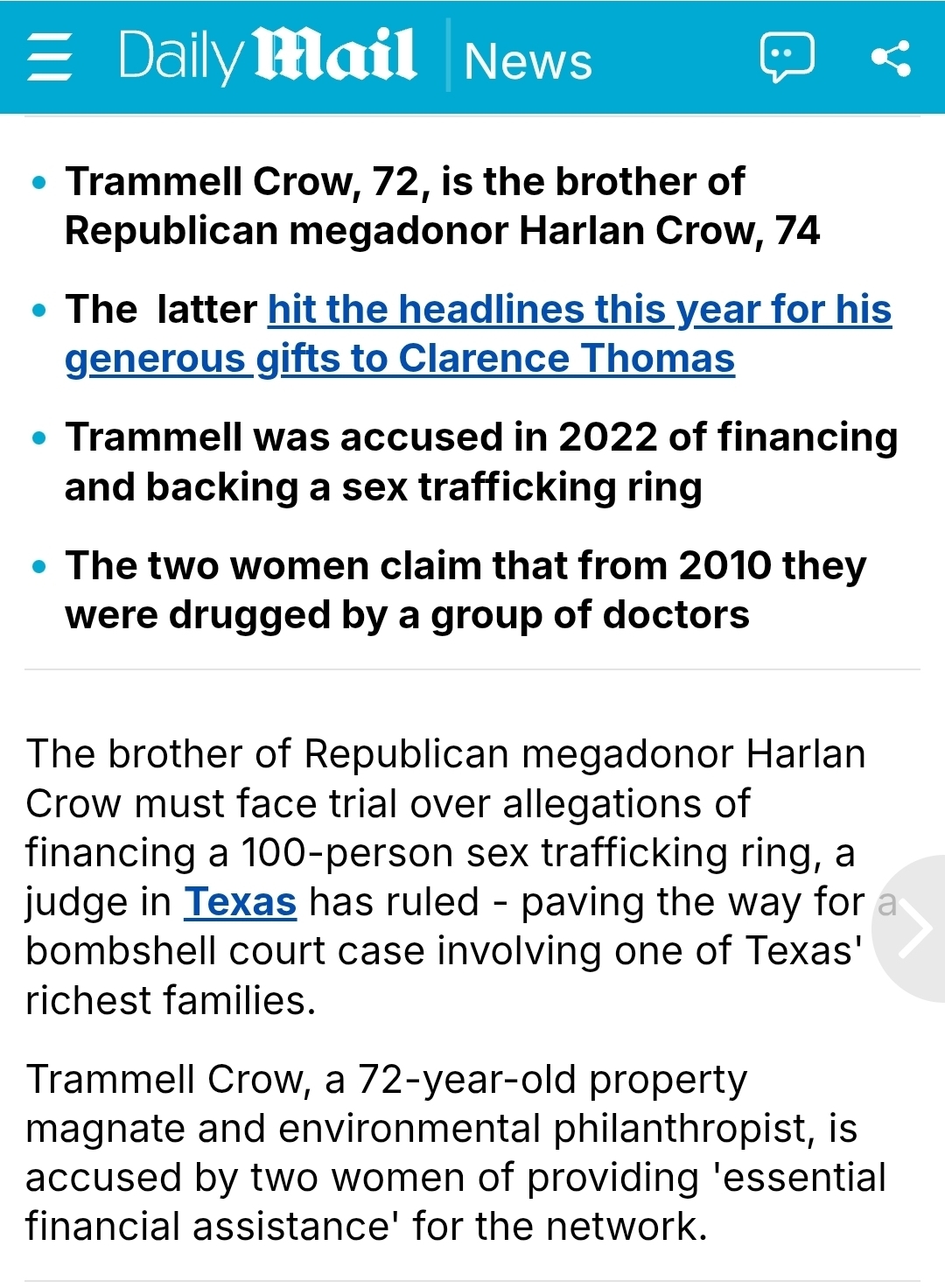Follow the Texas link
This screenshot has height=1288, width=945.
[241, 902]
